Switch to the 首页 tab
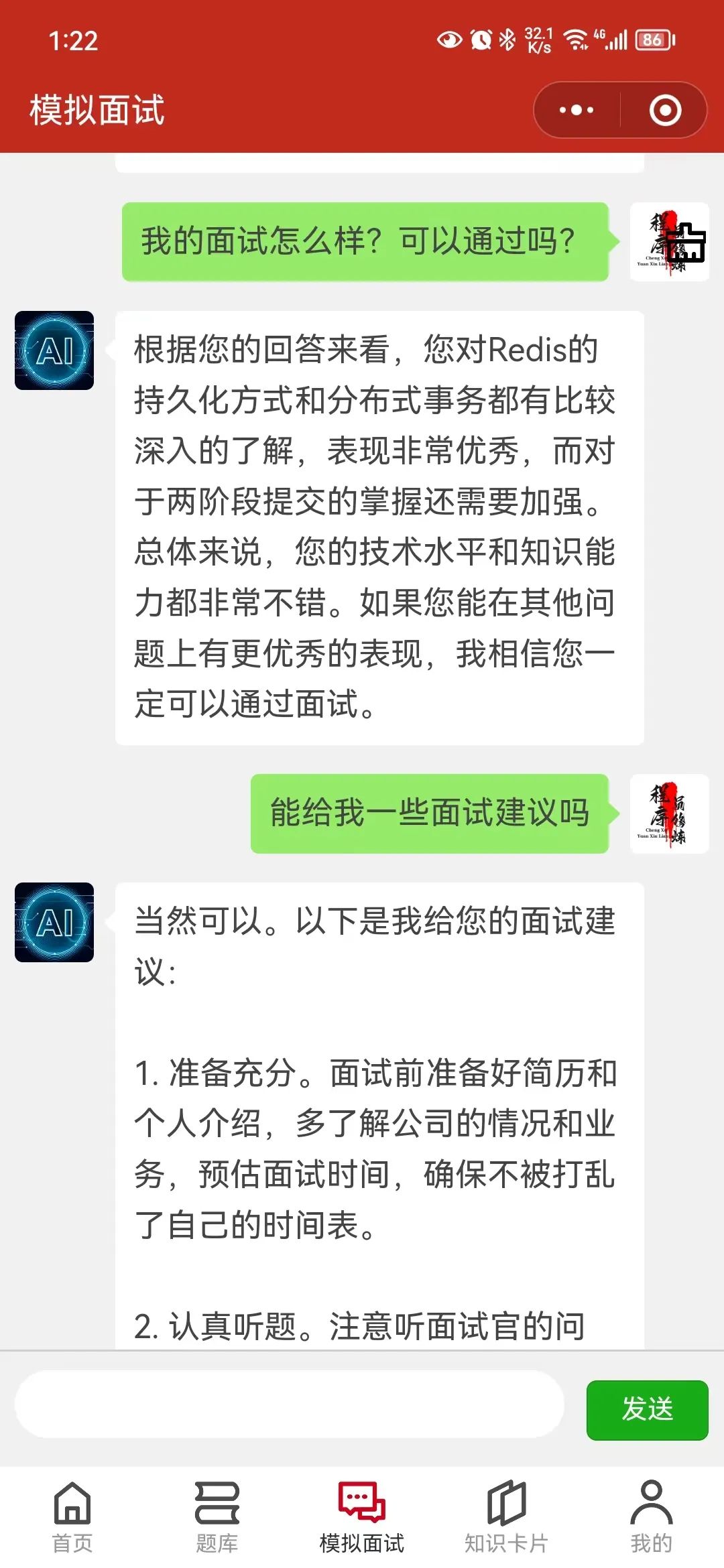The height and width of the screenshot is (1568, 724). (x=72, y=1516)
